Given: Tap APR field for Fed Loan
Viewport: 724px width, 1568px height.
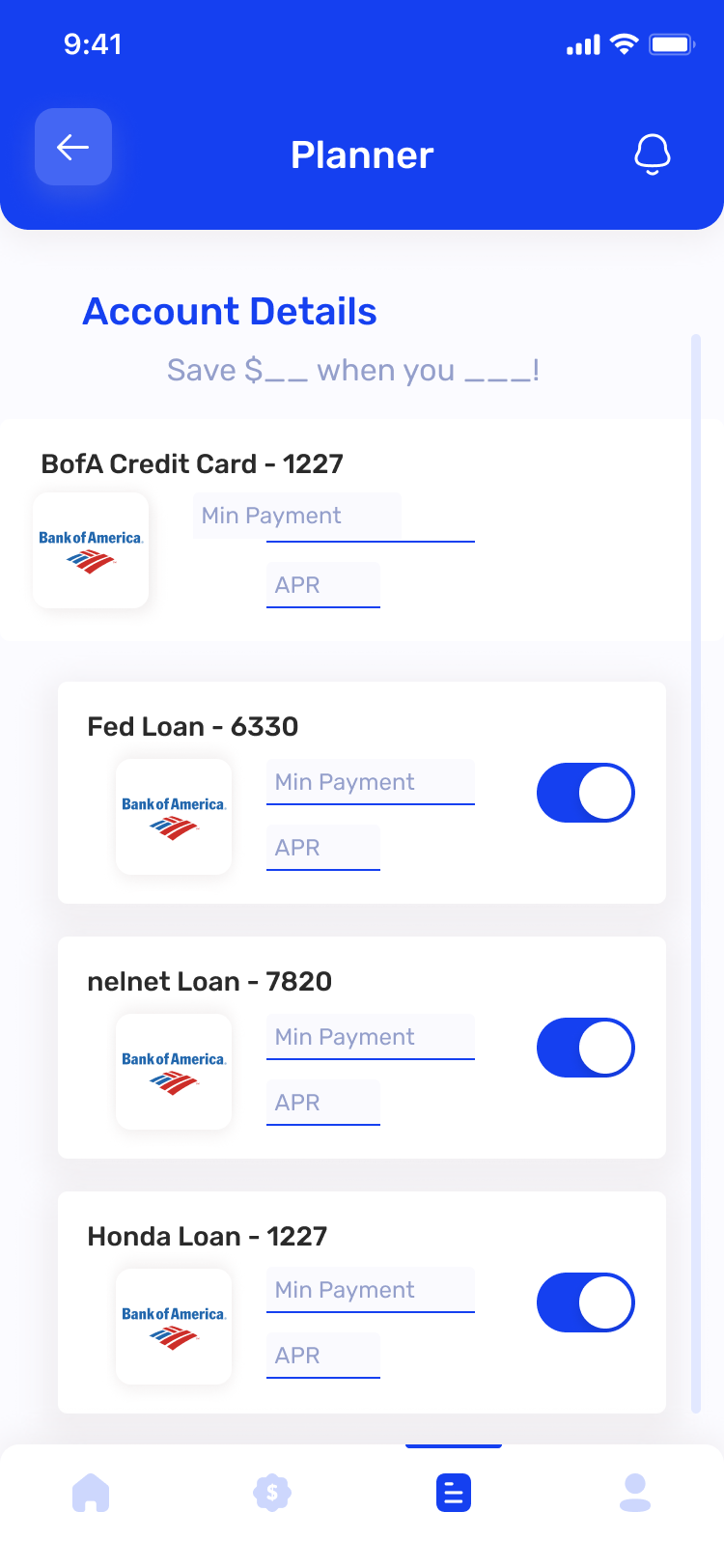Looking at the screenshot, I should click(323, 848).
